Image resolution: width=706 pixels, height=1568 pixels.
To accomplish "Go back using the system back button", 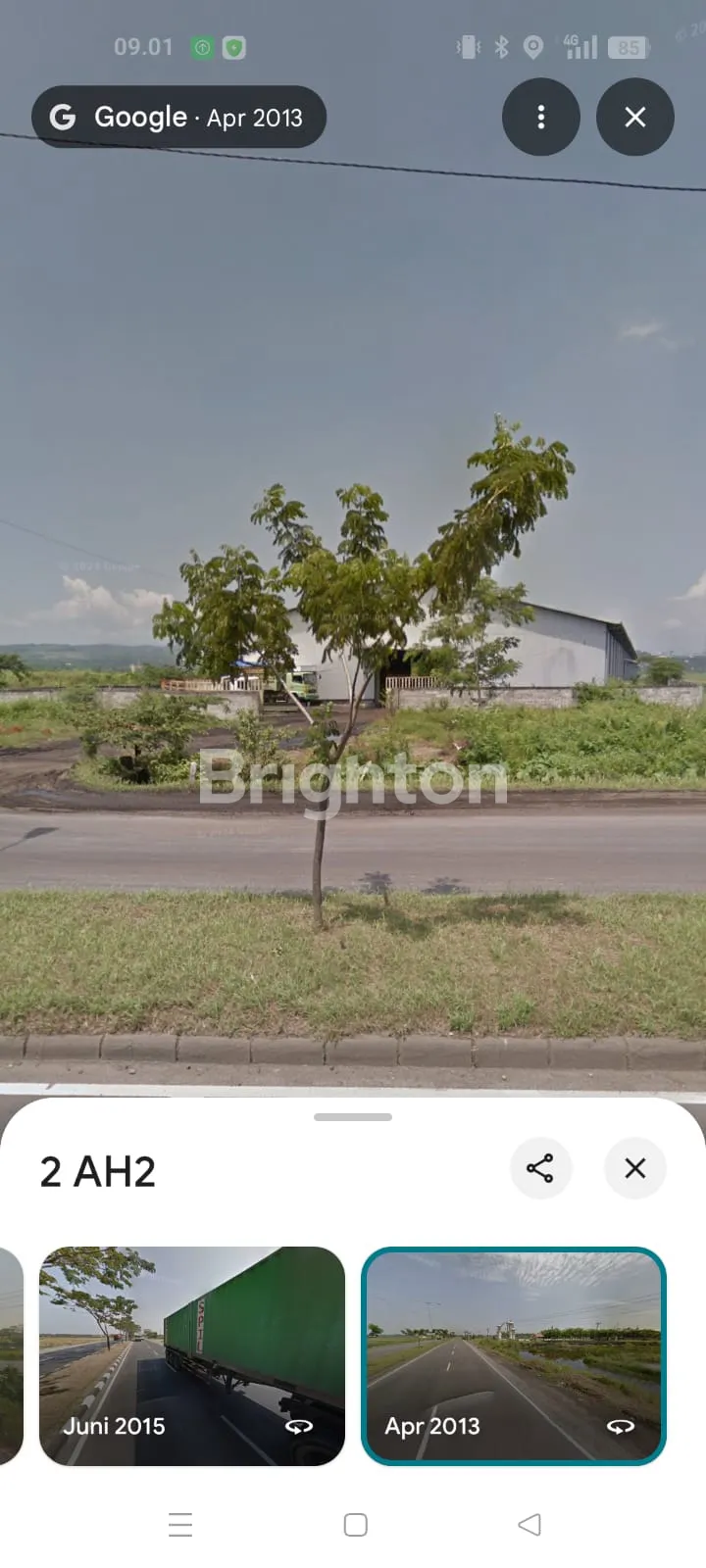I will coord(529,1524).
